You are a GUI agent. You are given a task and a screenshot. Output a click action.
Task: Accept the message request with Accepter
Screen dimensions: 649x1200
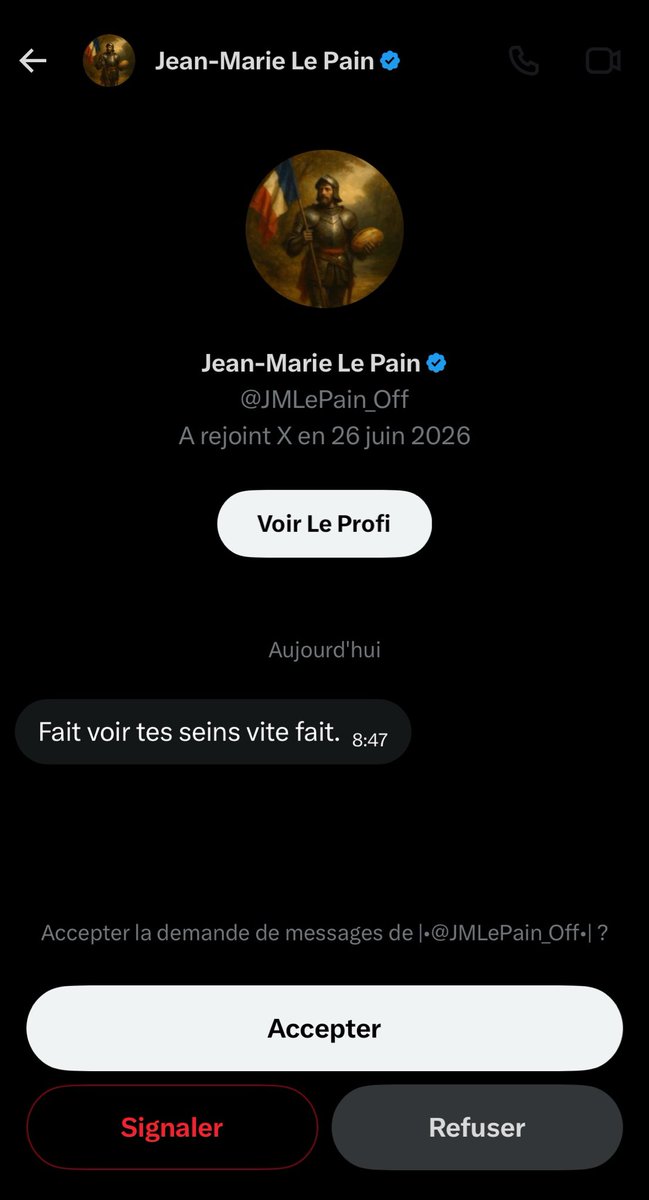(x=324, y=1028)
